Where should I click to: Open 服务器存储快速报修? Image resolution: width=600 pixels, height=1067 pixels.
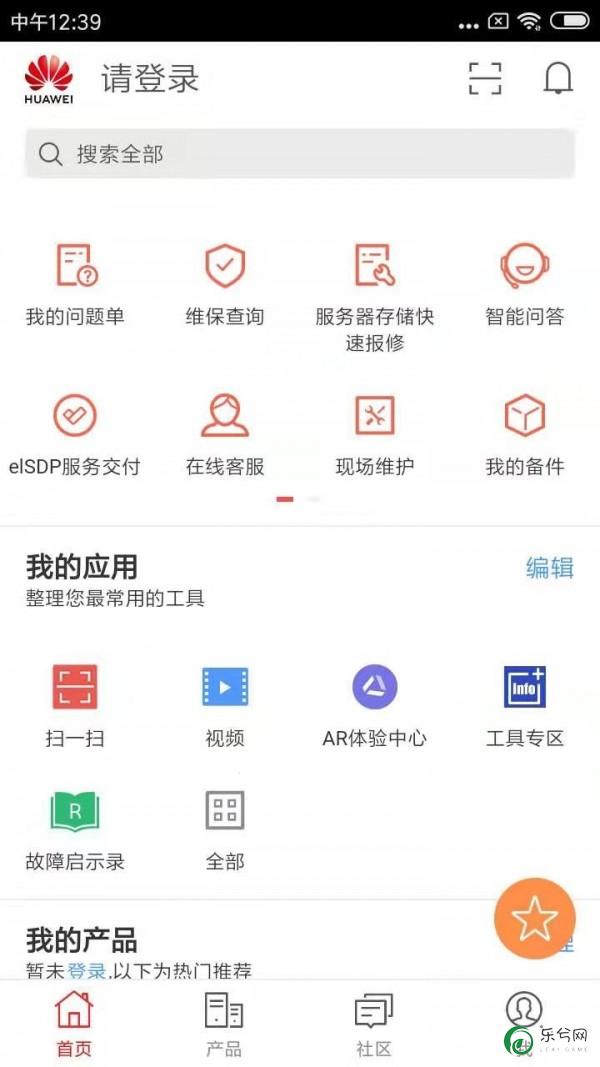(375, 296)
